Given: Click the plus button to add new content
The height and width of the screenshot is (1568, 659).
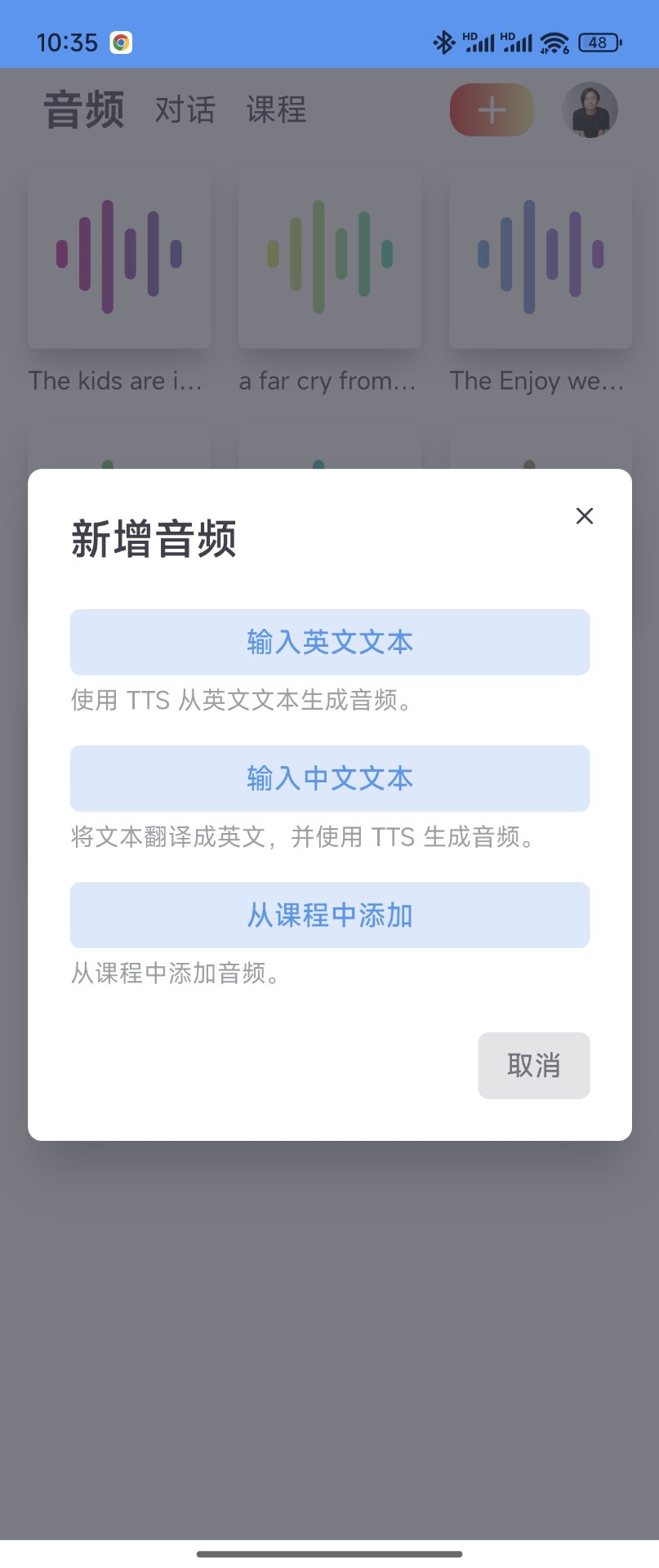Looking at the screenshot, I should pos(491,109).
